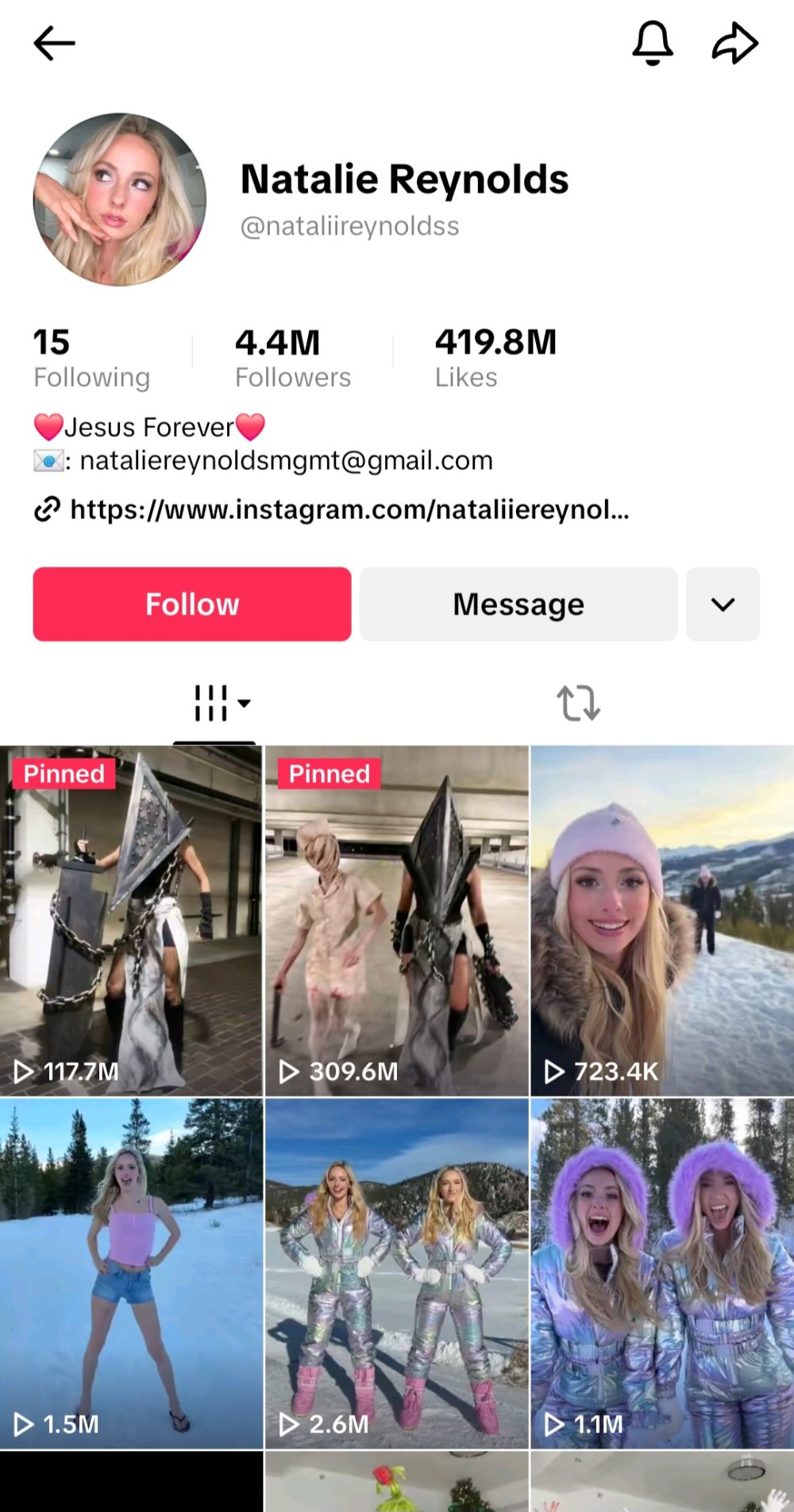Switch to the videos grid tab
Screen dimensions: 794x1512
[x=214, y=703]
